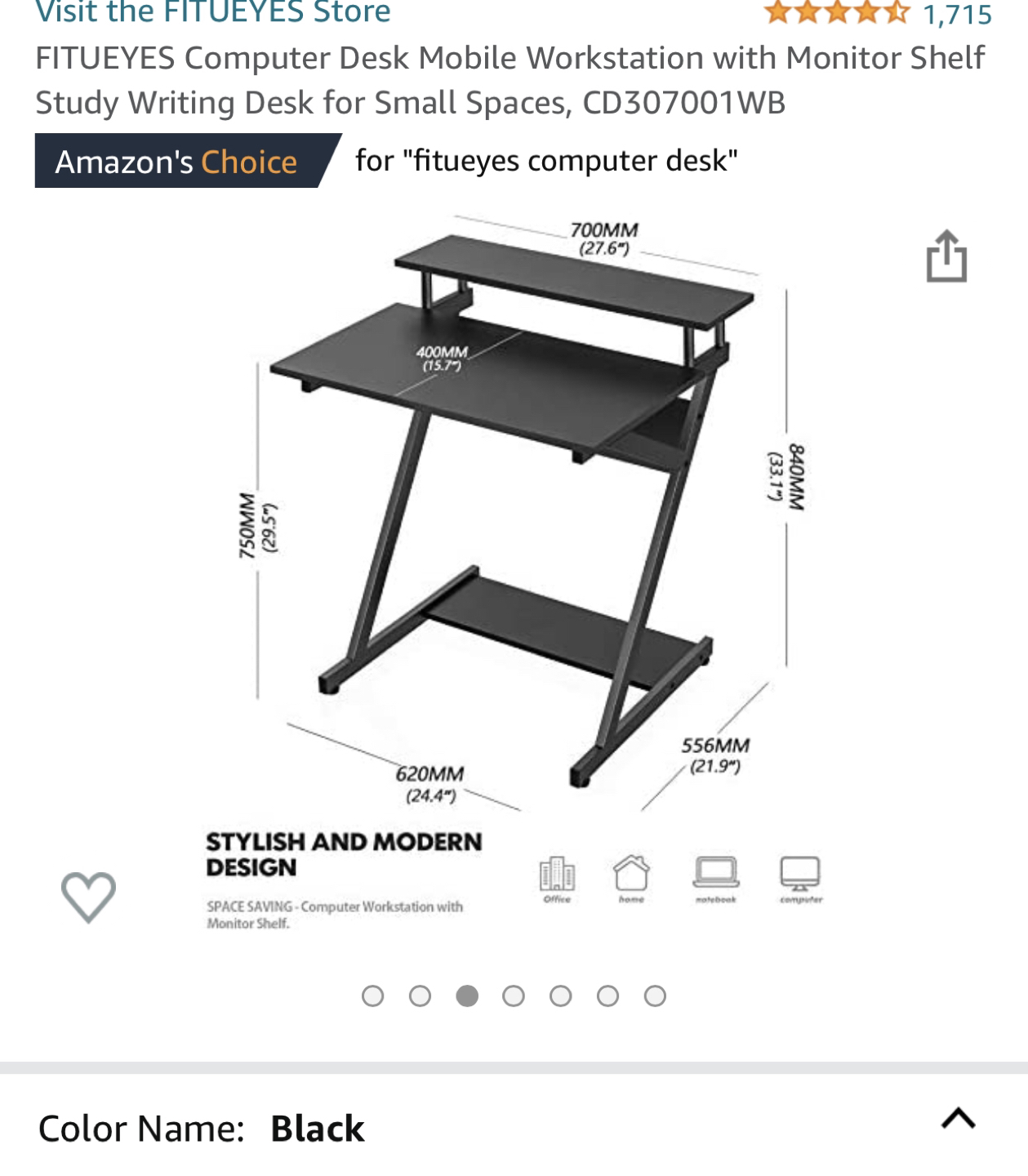This screenshot has height=1176, width=1028.
Task: Share this product
Action: click(946, 256)
